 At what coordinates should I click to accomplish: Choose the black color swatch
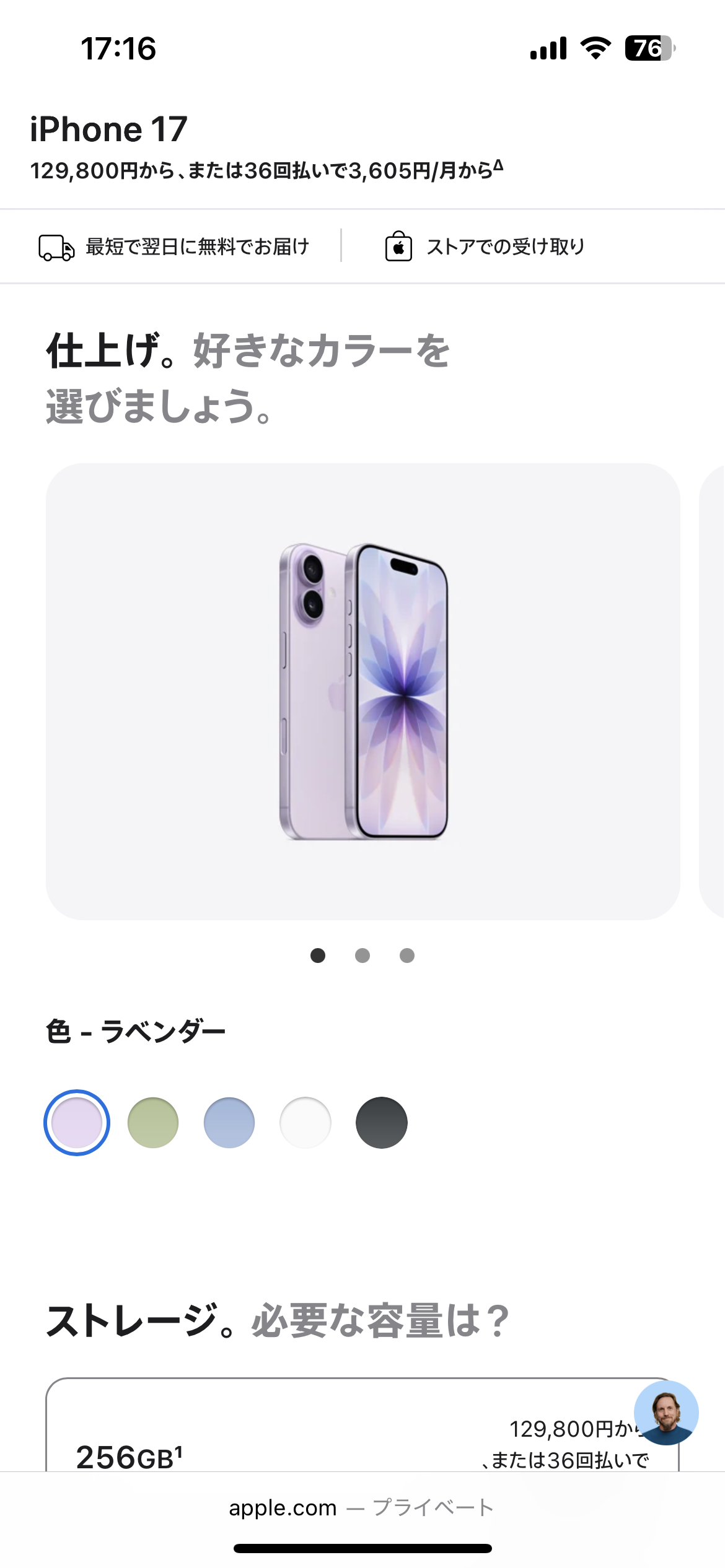point(382,1122)
